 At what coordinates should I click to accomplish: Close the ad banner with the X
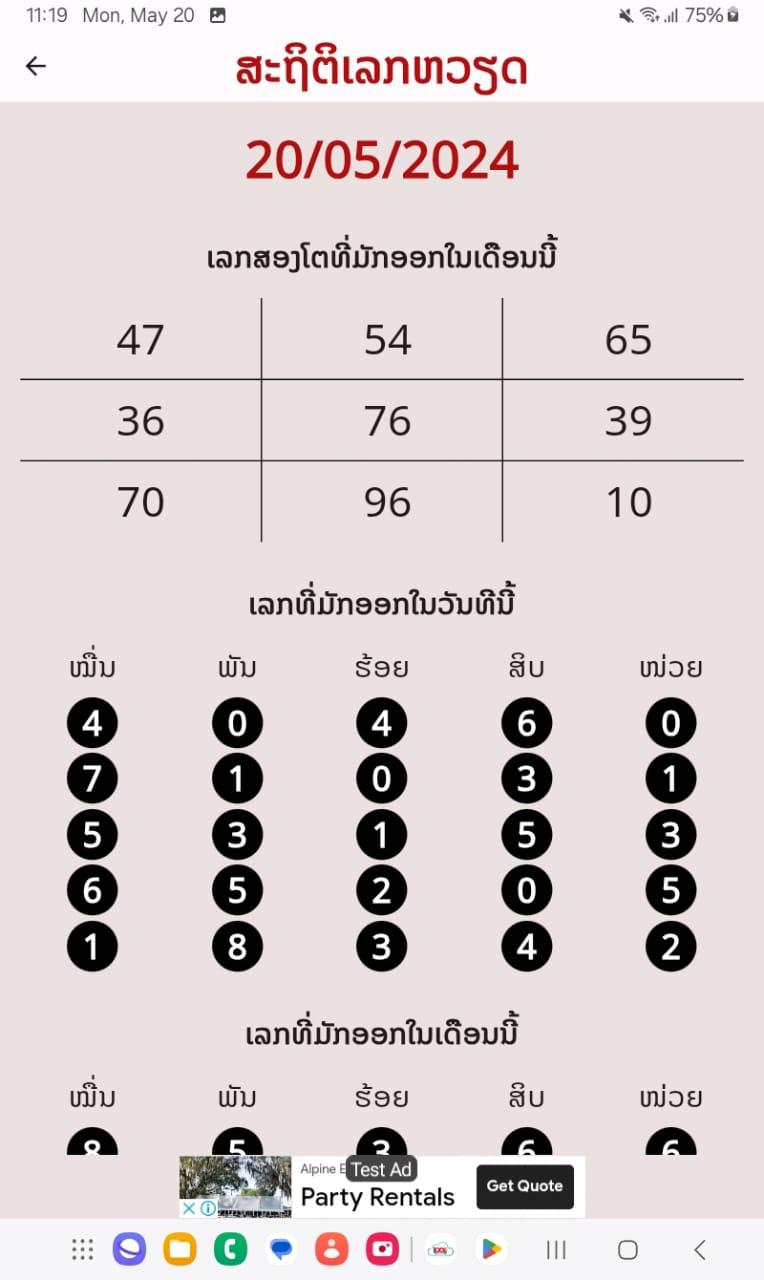(187, 1208)
